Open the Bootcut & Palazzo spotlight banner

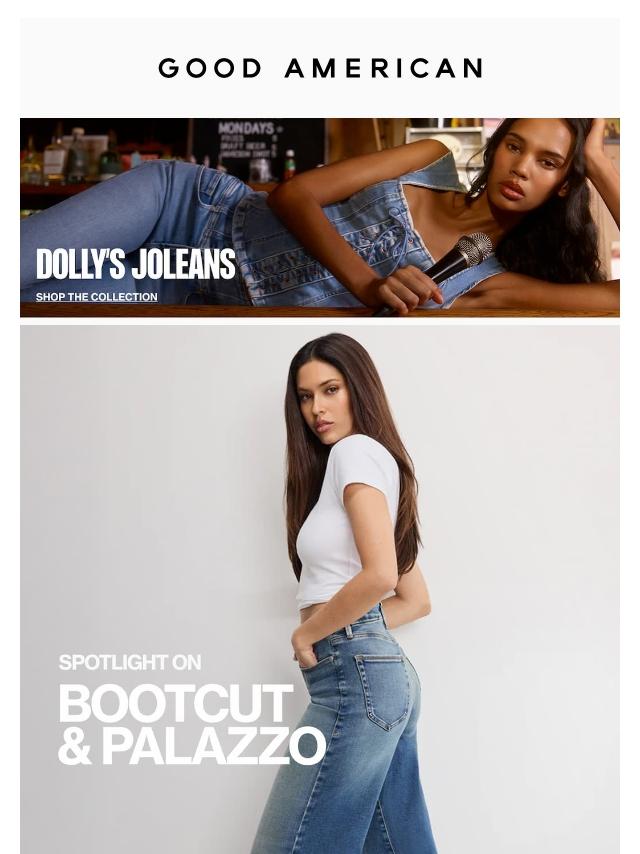(x=320, y=590)
